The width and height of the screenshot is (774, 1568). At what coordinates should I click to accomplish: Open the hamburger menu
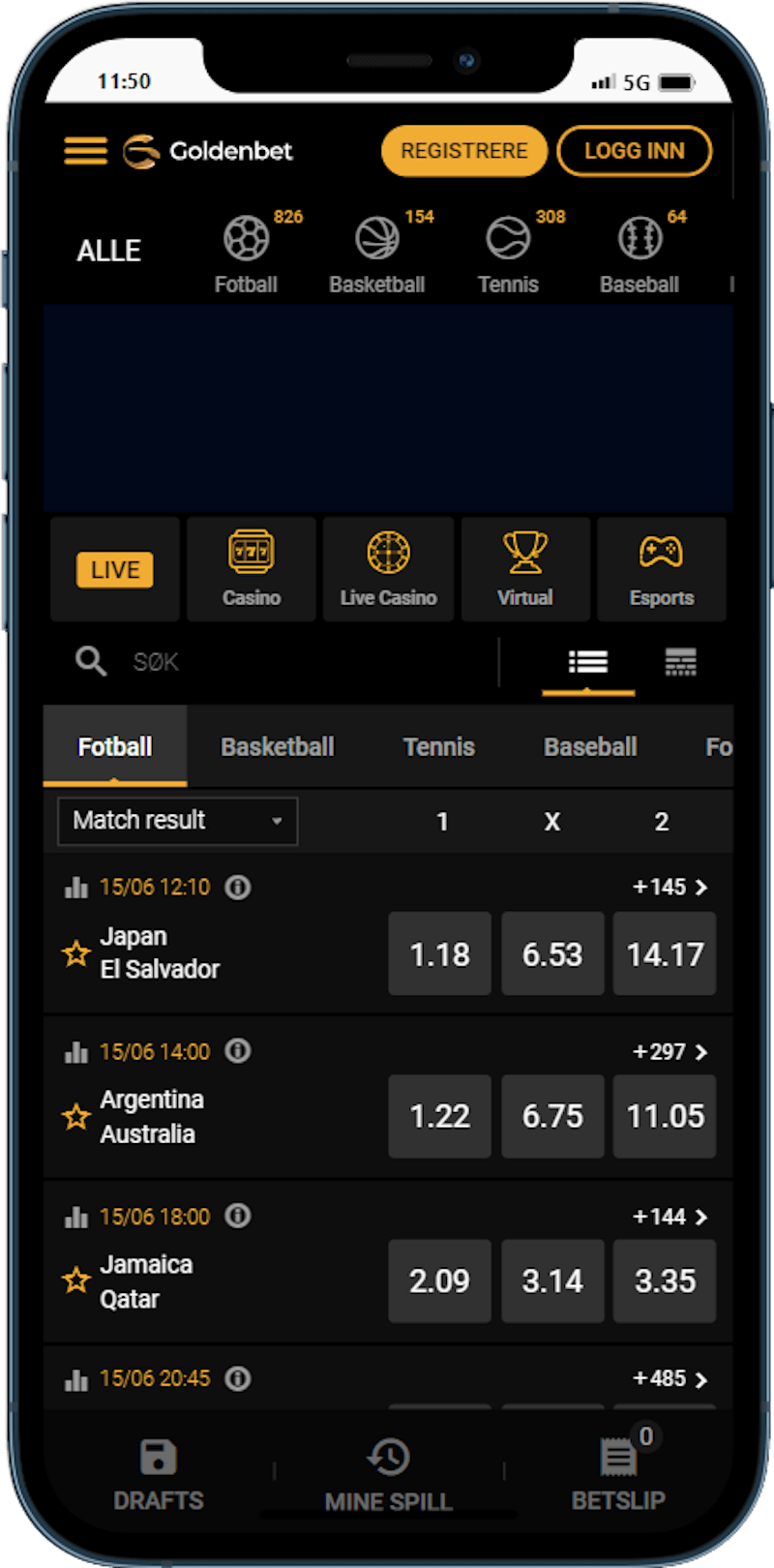click(85, 151)
